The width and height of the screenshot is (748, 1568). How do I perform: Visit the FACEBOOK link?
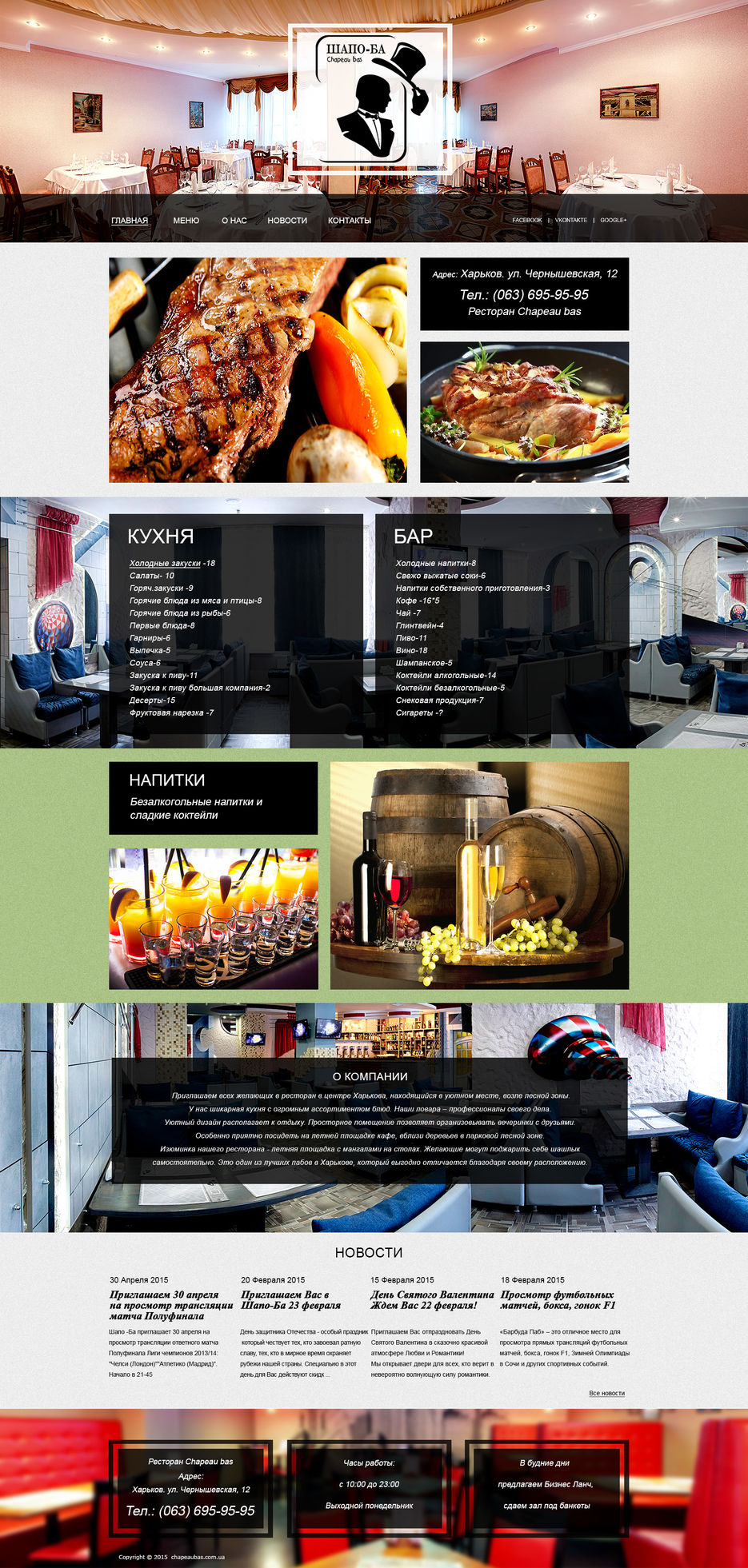pos(526,220)
